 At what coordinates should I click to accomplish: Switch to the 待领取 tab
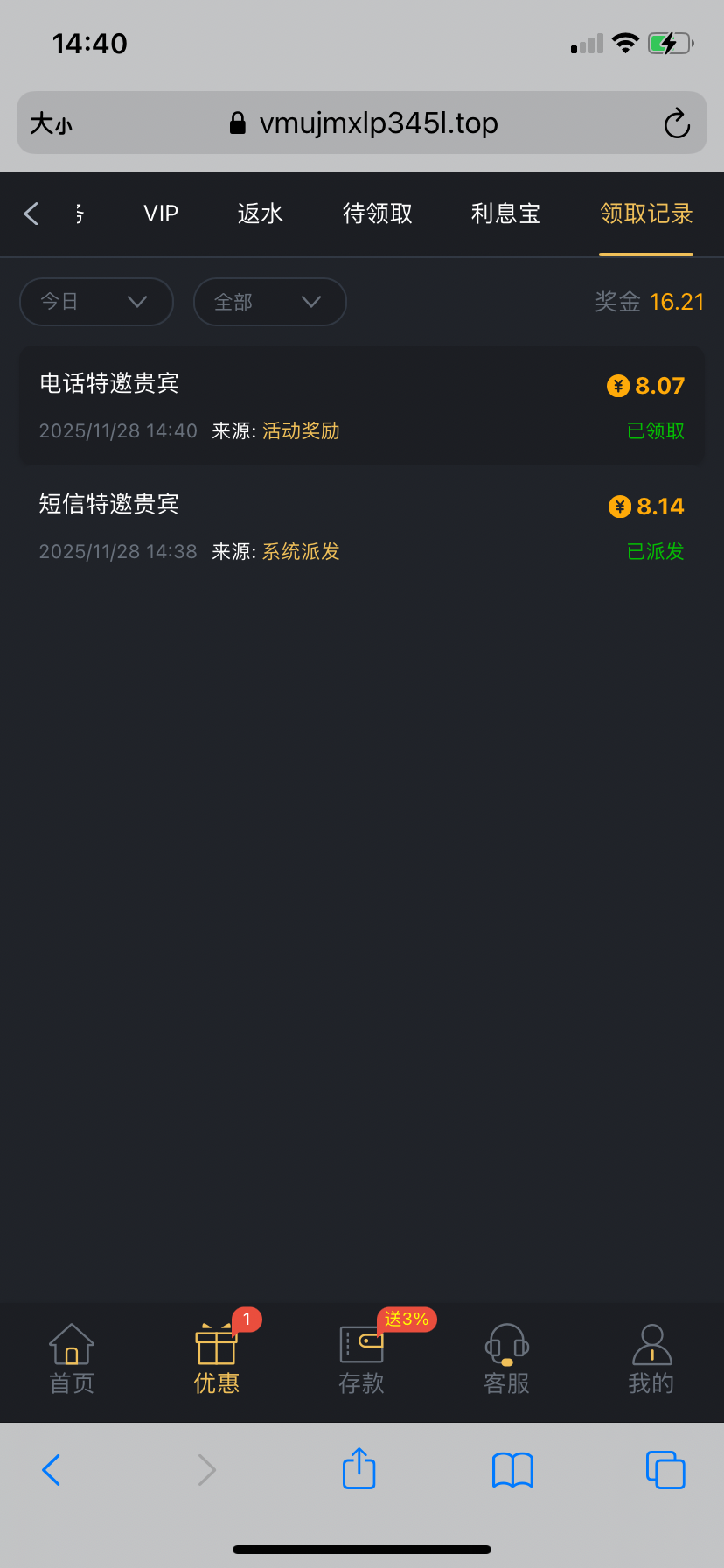point(378,213)
